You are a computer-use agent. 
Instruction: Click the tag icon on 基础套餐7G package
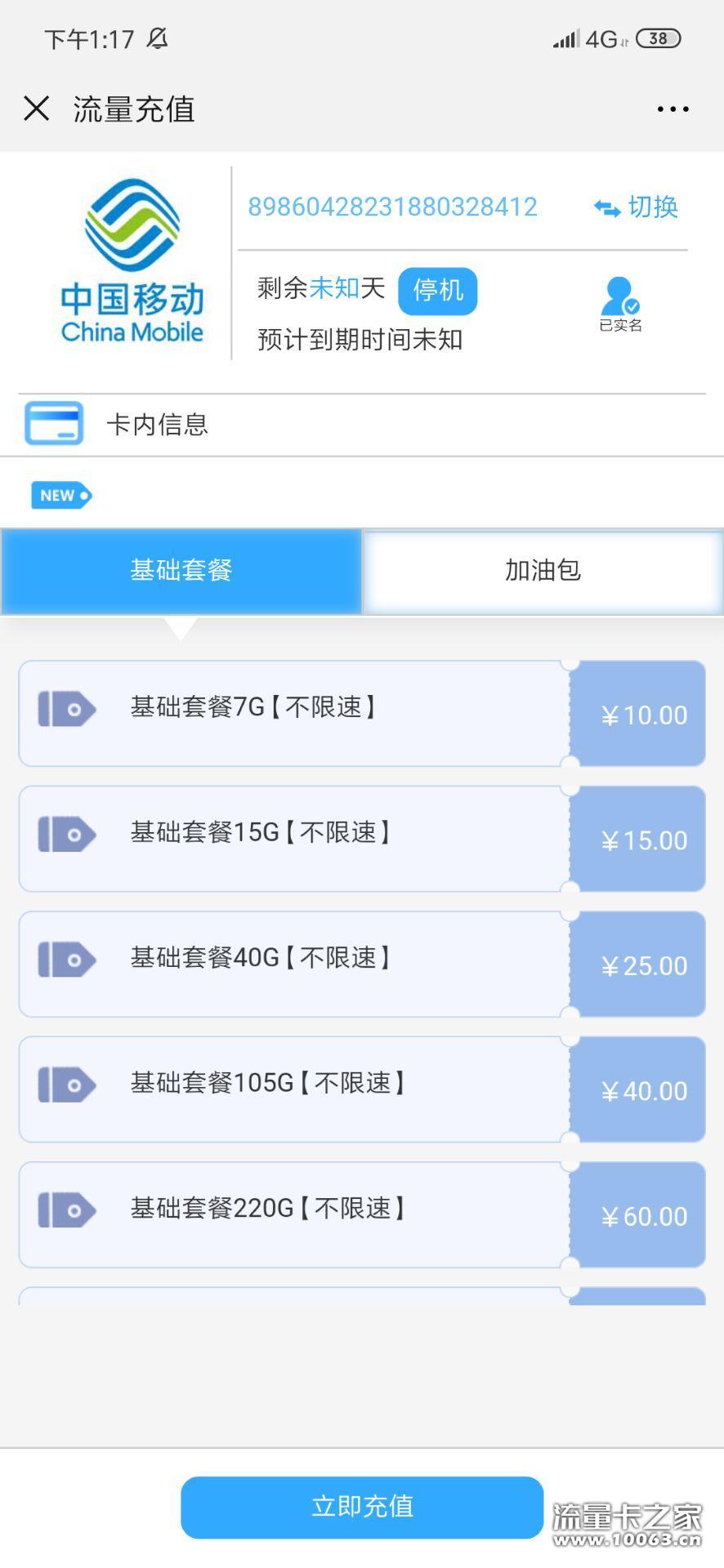[67, 709]
